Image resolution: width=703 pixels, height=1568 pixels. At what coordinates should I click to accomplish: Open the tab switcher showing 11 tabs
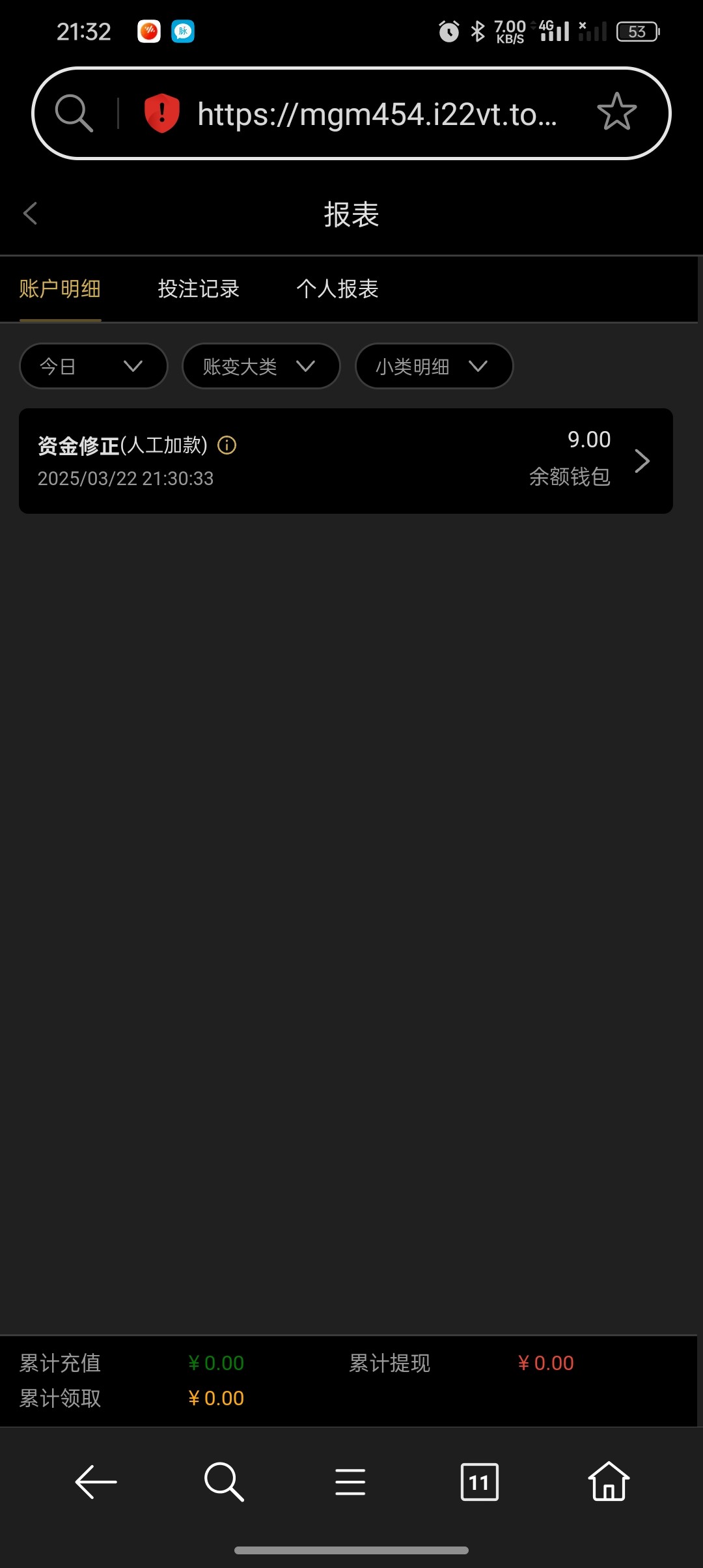coord(479,1482)
